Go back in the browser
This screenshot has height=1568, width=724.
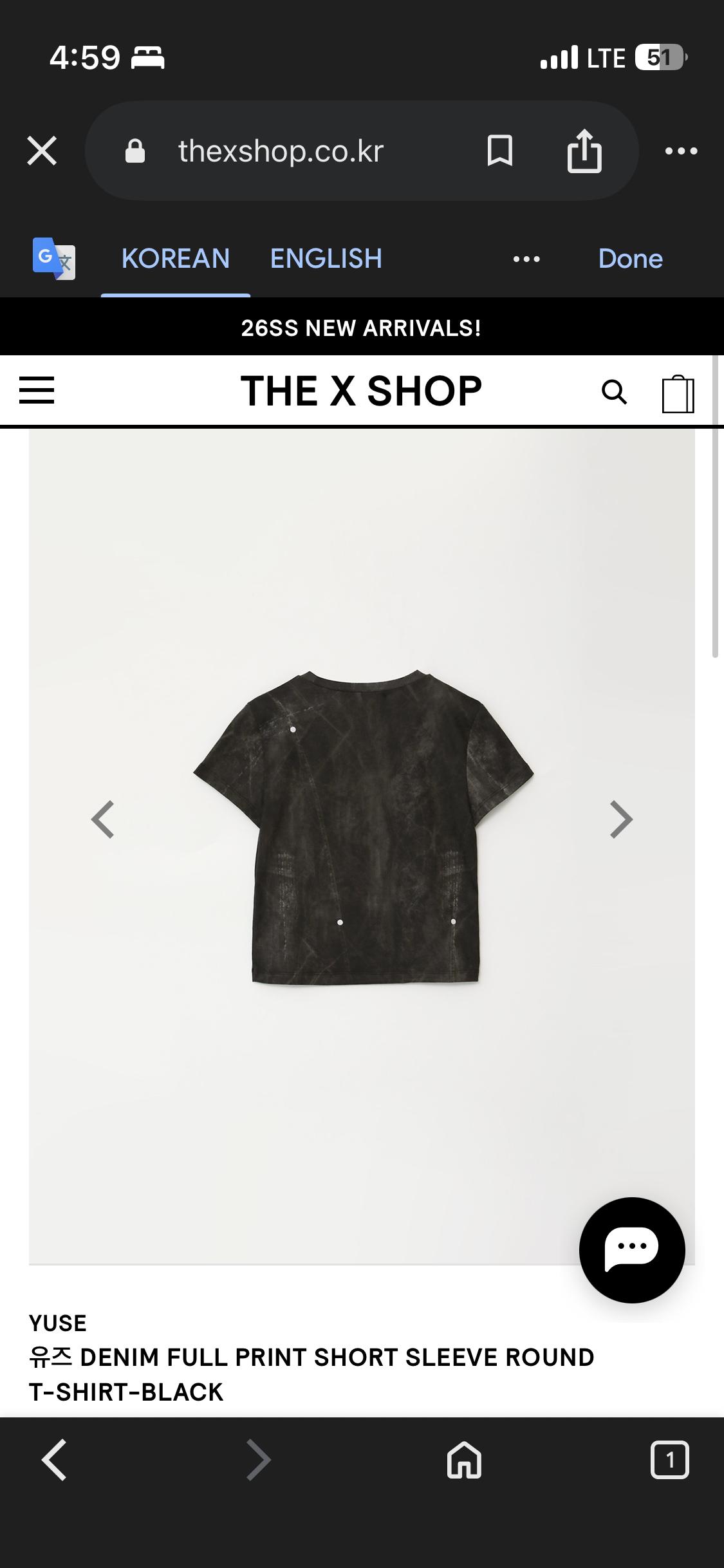click(54, 1460)
